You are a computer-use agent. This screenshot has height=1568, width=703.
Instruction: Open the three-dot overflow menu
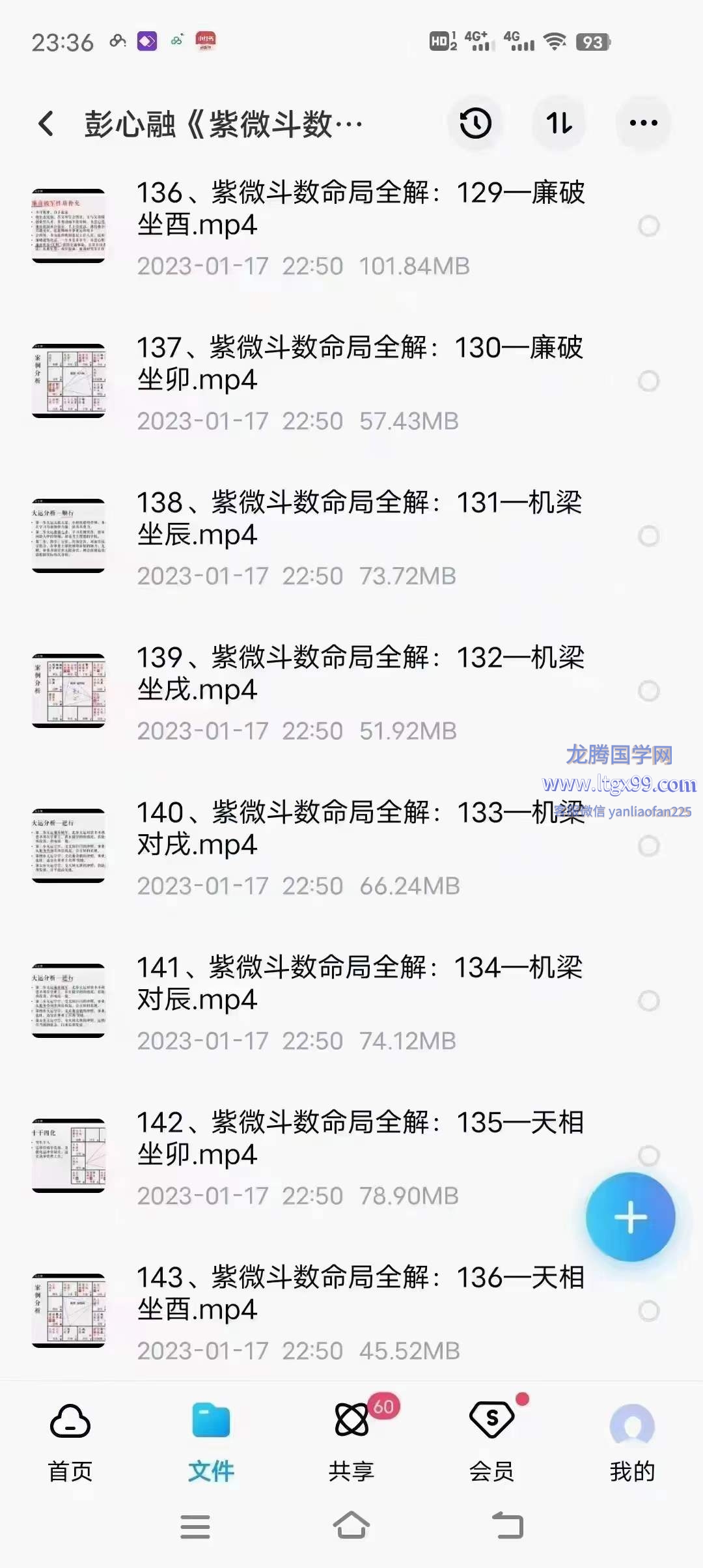click(643, 123)
